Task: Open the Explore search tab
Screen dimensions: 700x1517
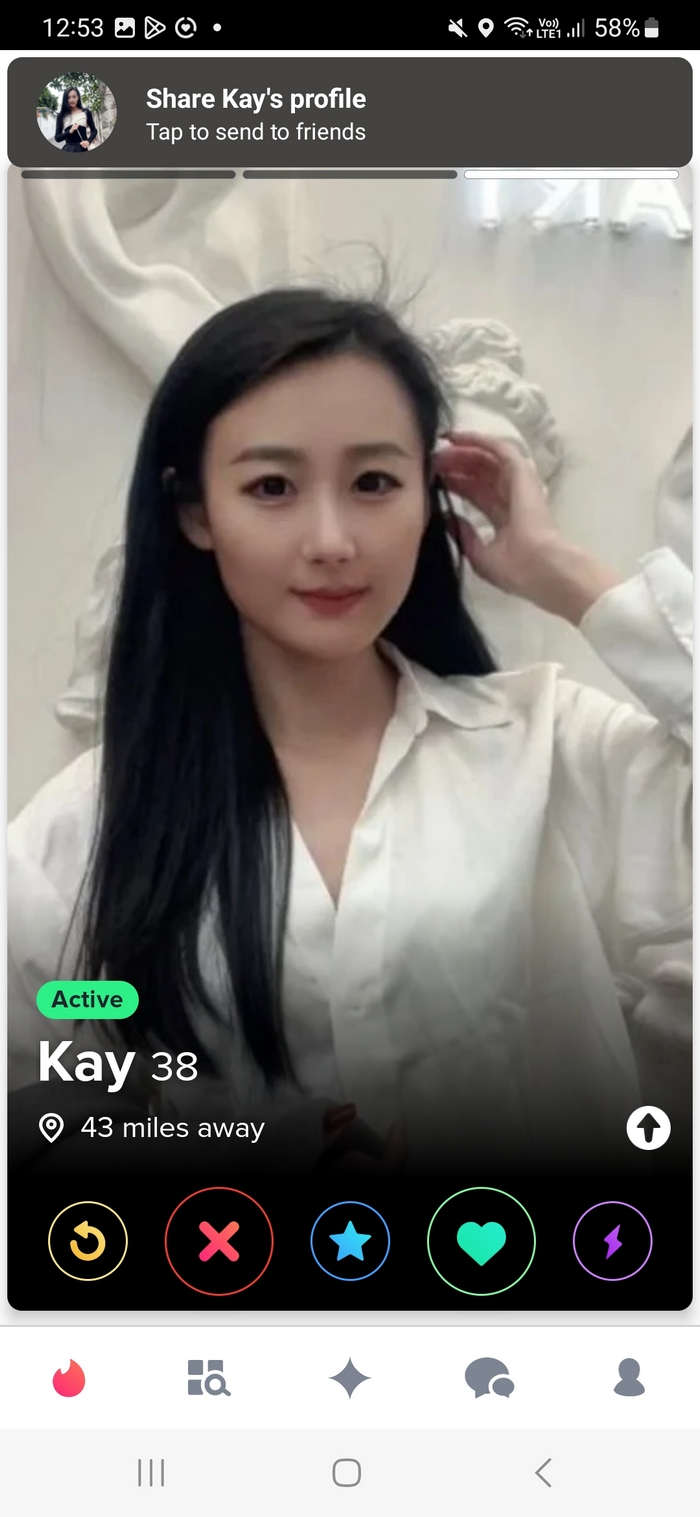Action: (x=209, y=1379)
